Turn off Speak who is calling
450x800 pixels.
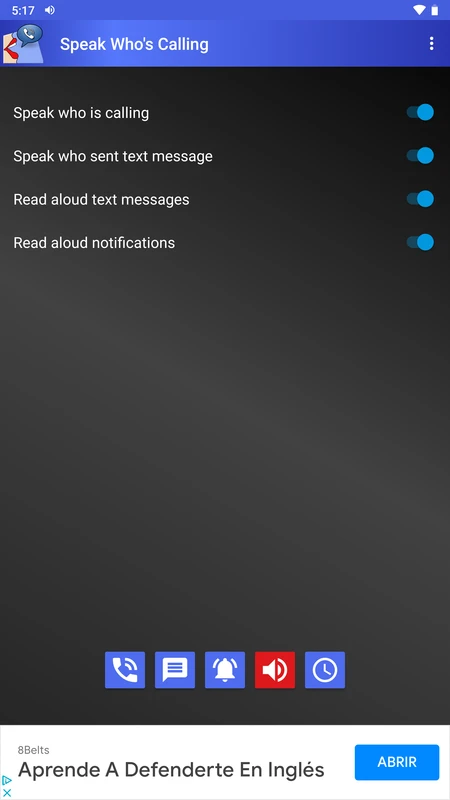(x=420, y=112)
